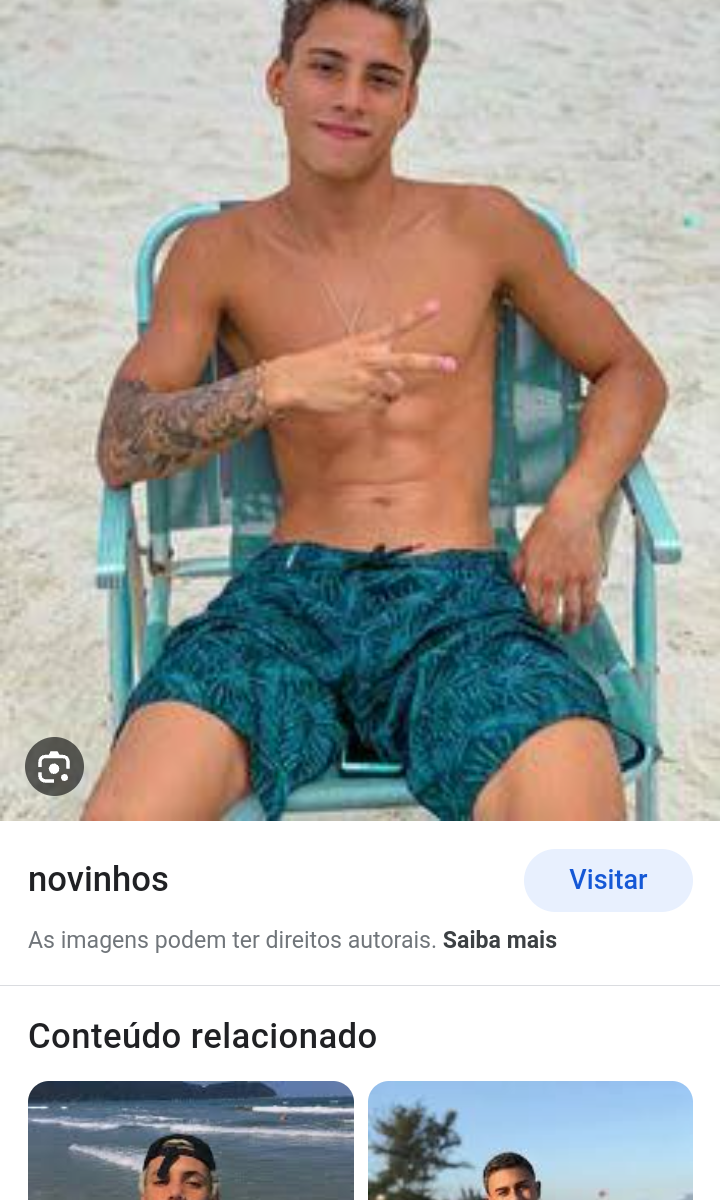Image resolution: width=720 pixels, height=1200 pixels.
Task: Tap the Visitar button
Action: (608, 880)
